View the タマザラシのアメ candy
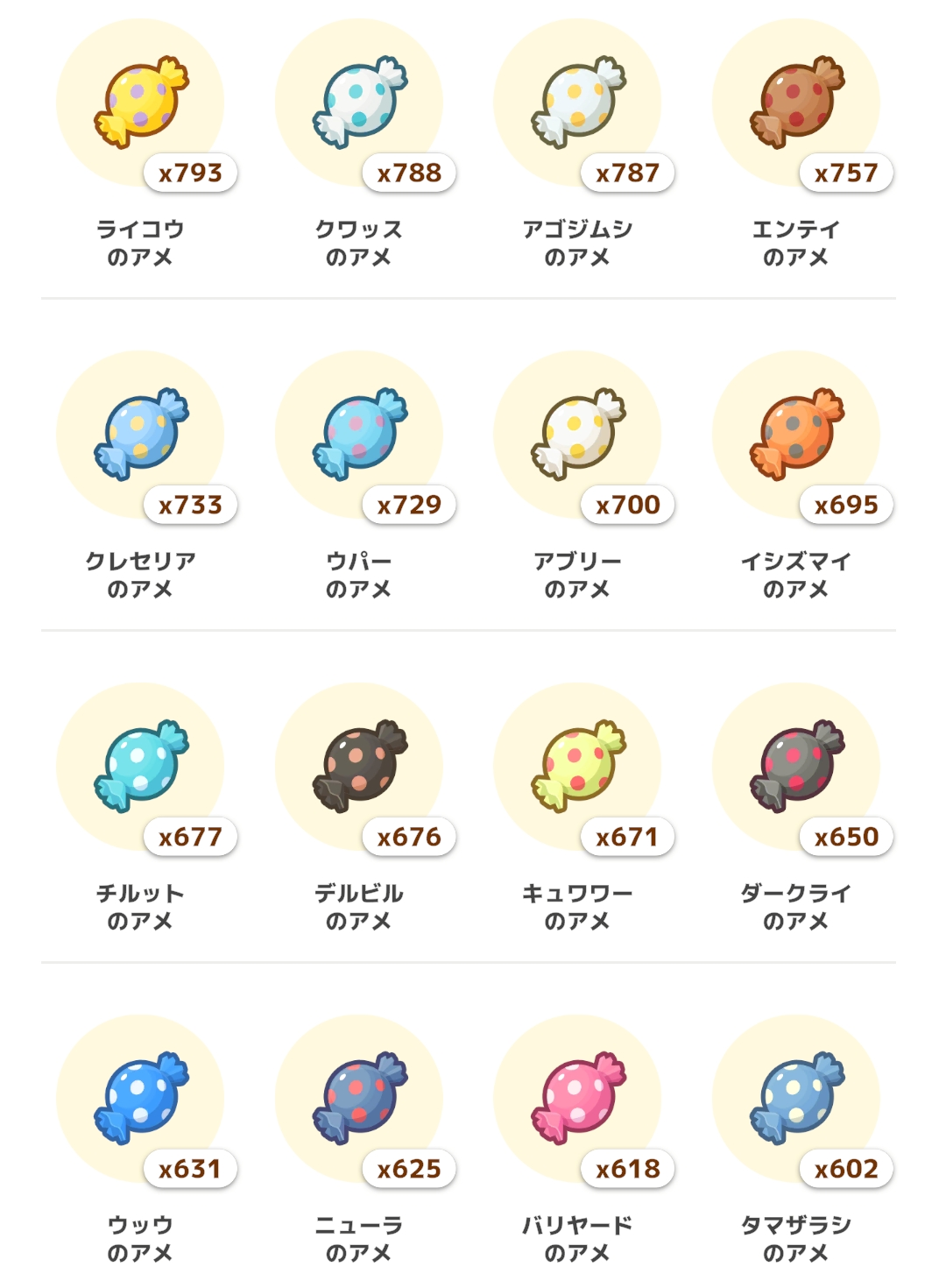Image resolution: width=946 pixels, height=1288 pixels. (x=796, y=1100)
